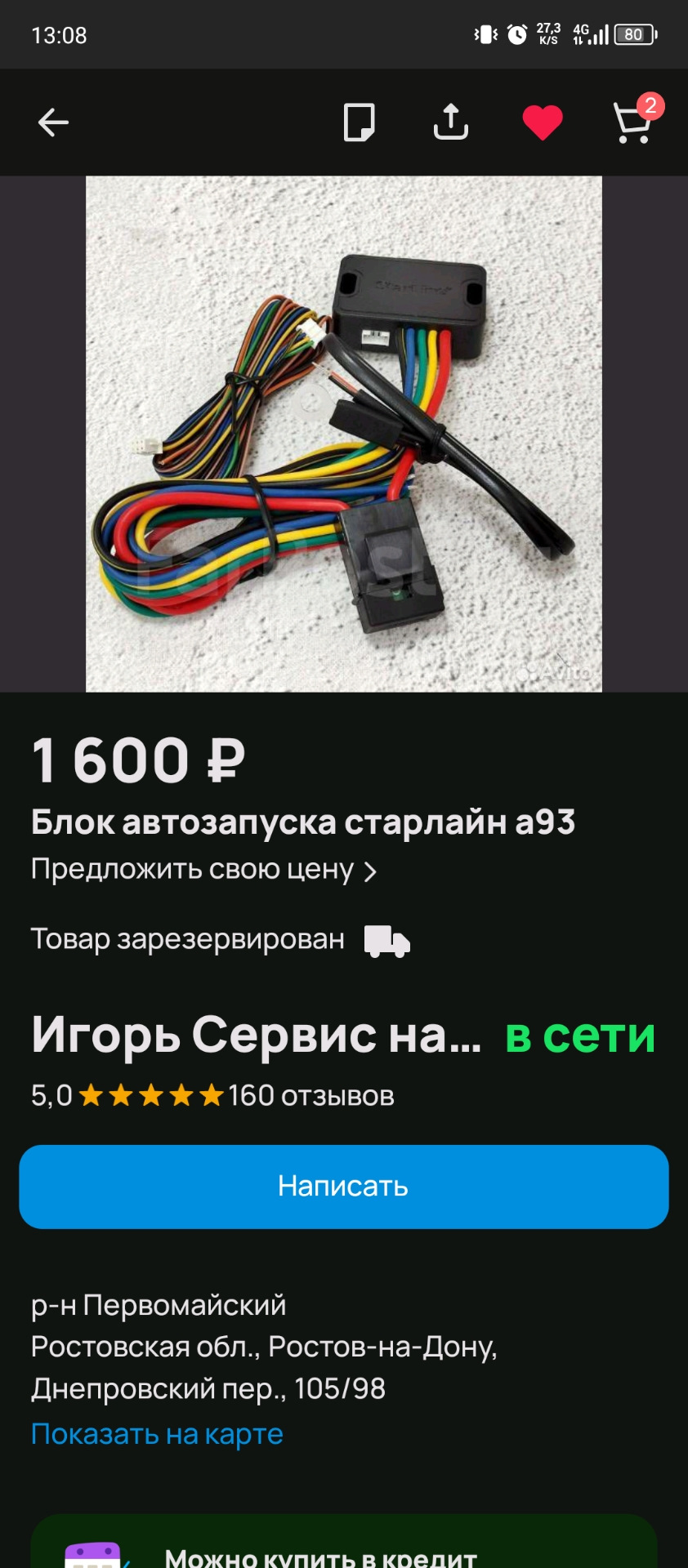The height and width of the screenshot is (1568, 688).
Task: Share this listing
Action: [450, 122]
